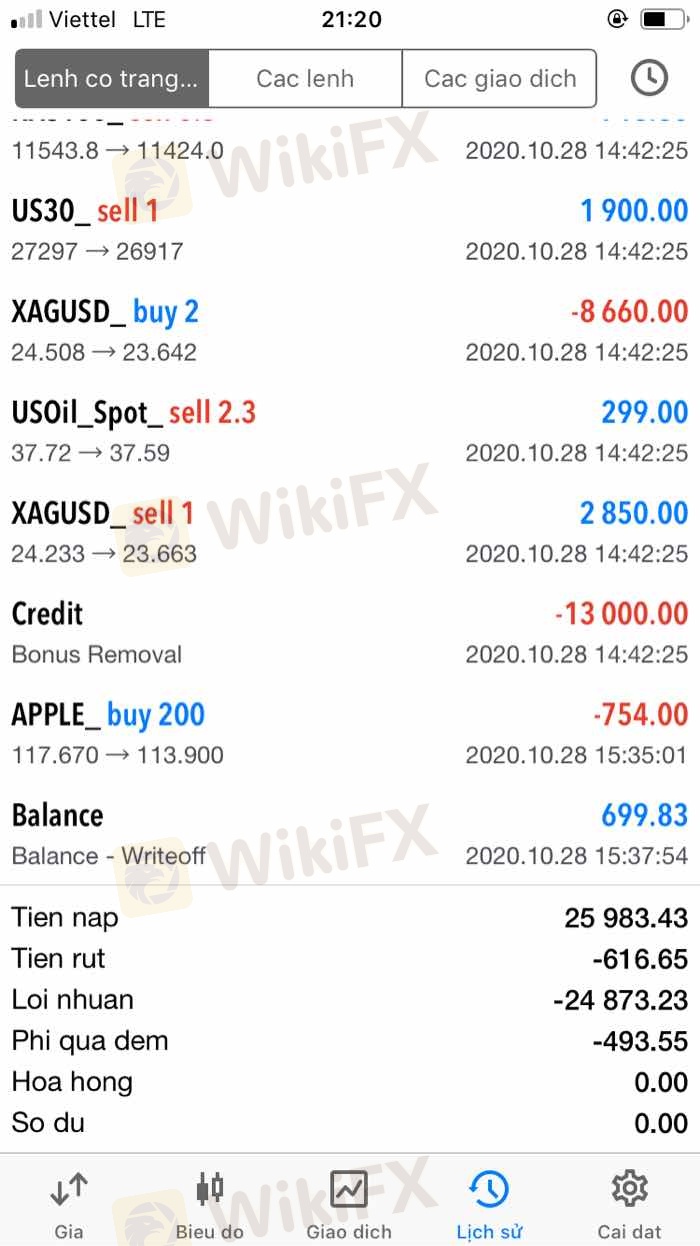
Task: Select the Lenh co trang segment
Action: 111,78
